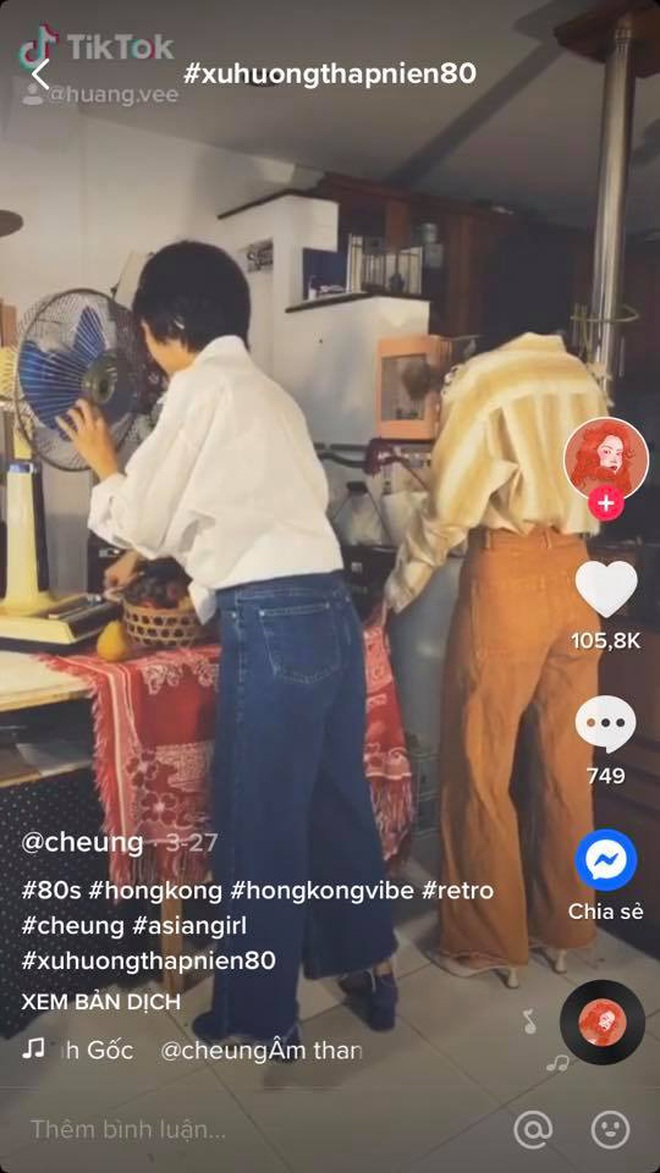
Task: Open the emoji picker icon
Action: [610, 1129]
